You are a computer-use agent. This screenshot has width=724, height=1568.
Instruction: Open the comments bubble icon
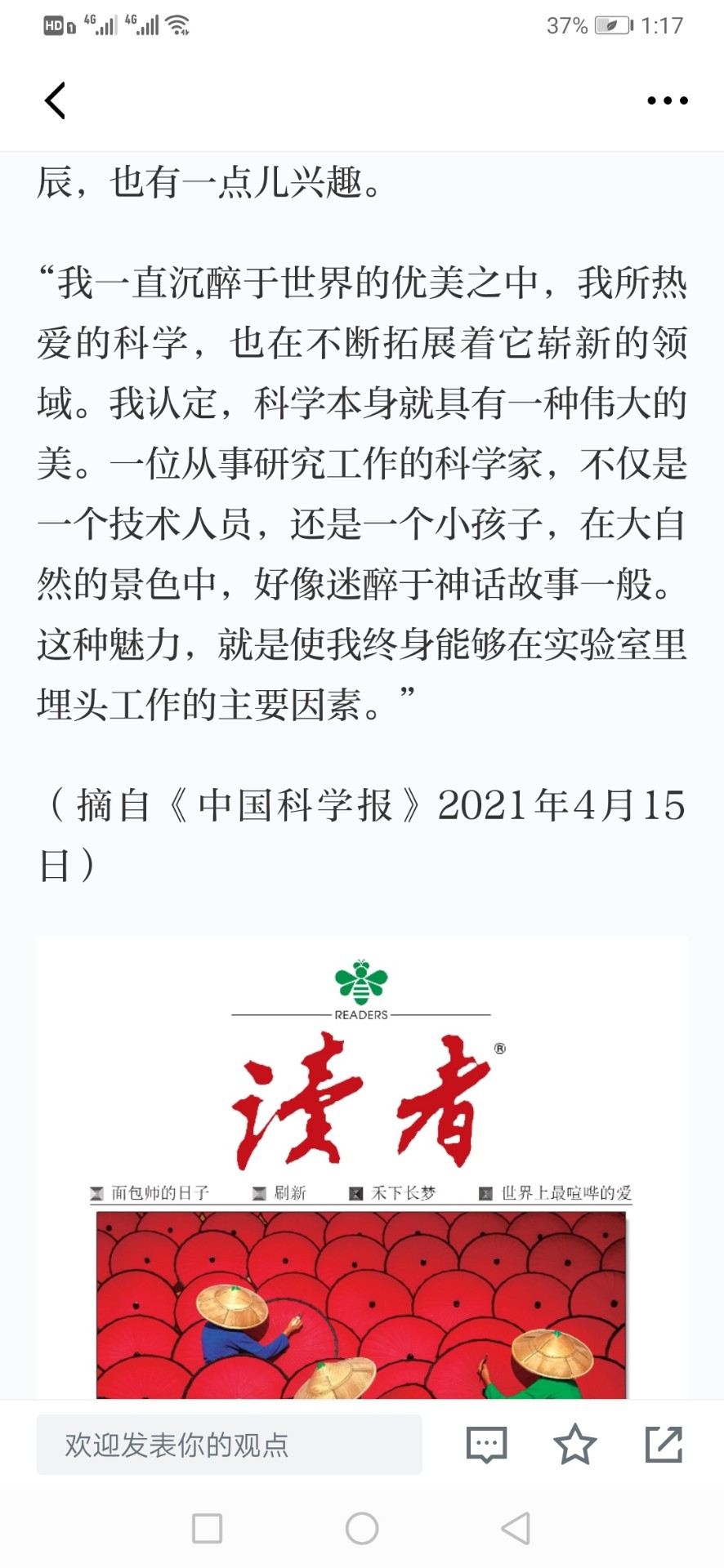pyautogui.click(x=486, y=1445)
